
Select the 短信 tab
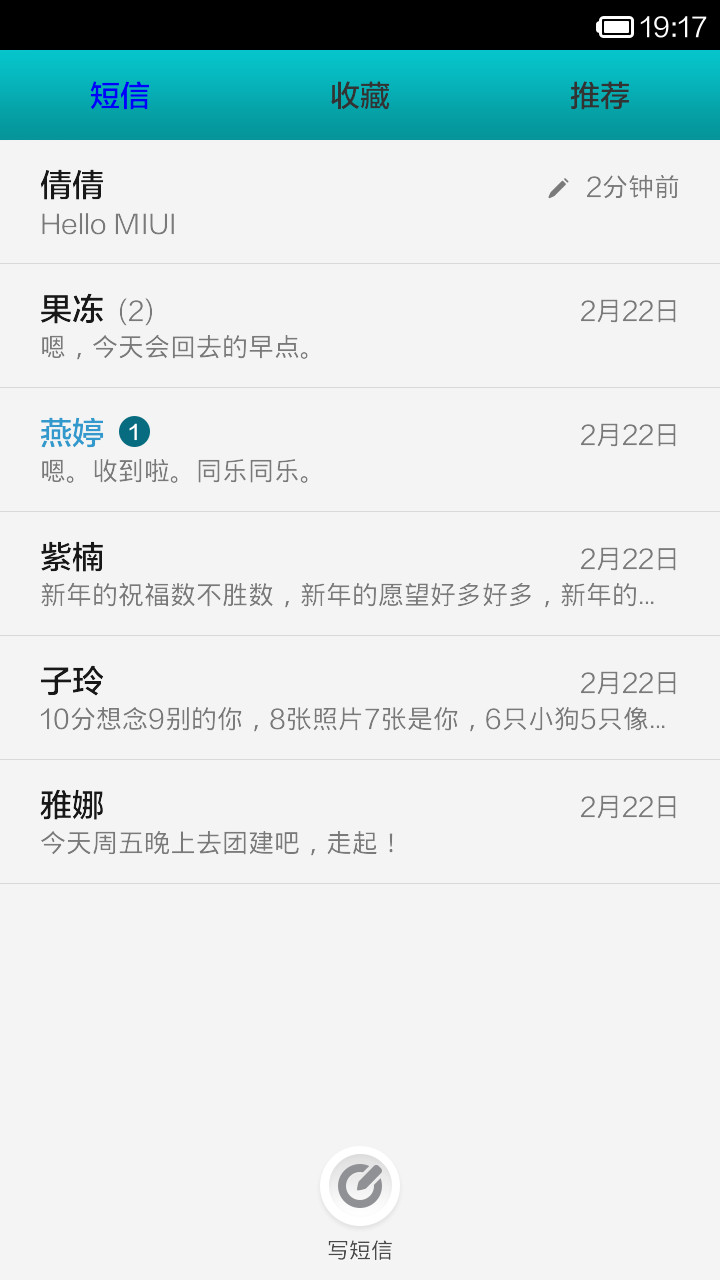(x=120, y=95)
